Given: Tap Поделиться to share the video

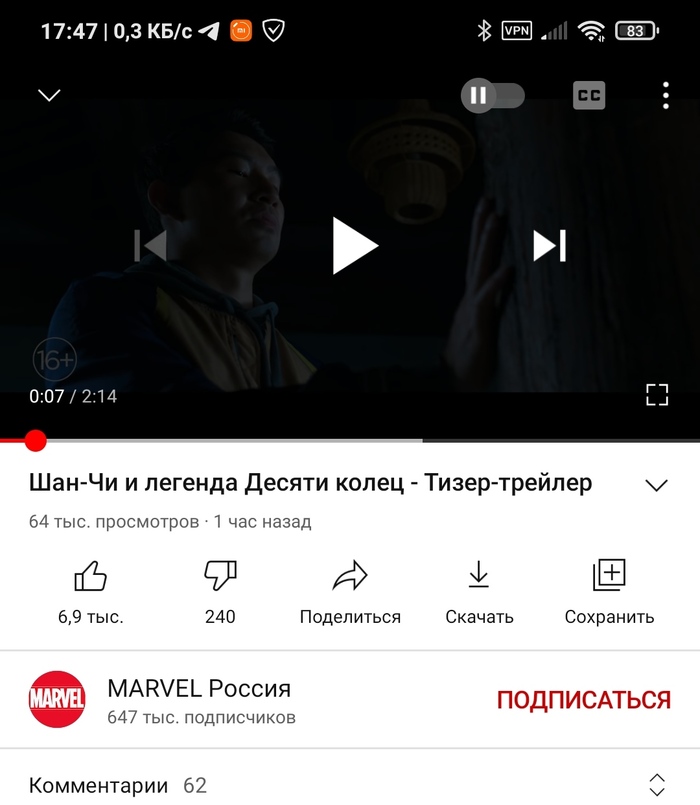Looking at the screenshot, I should (x=350, y=590).
